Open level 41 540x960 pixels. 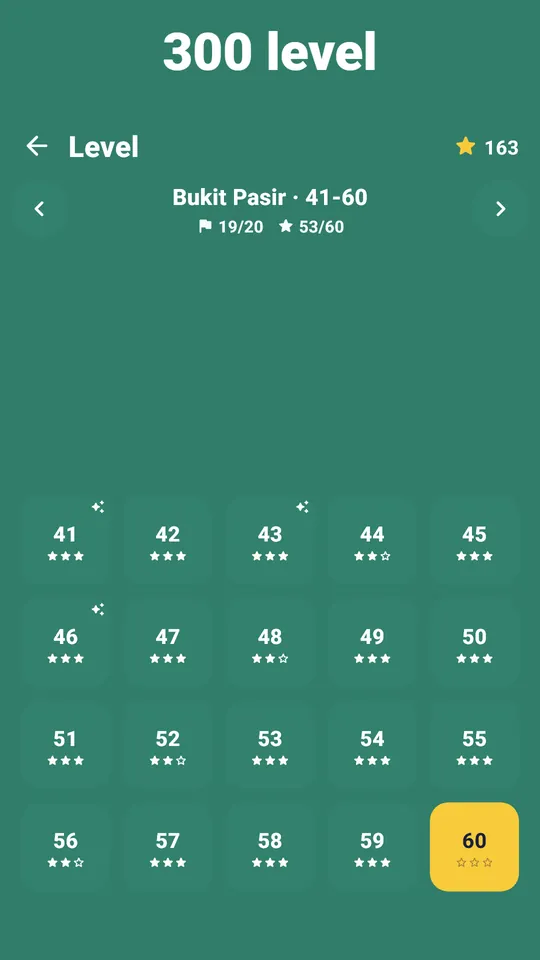66,541
